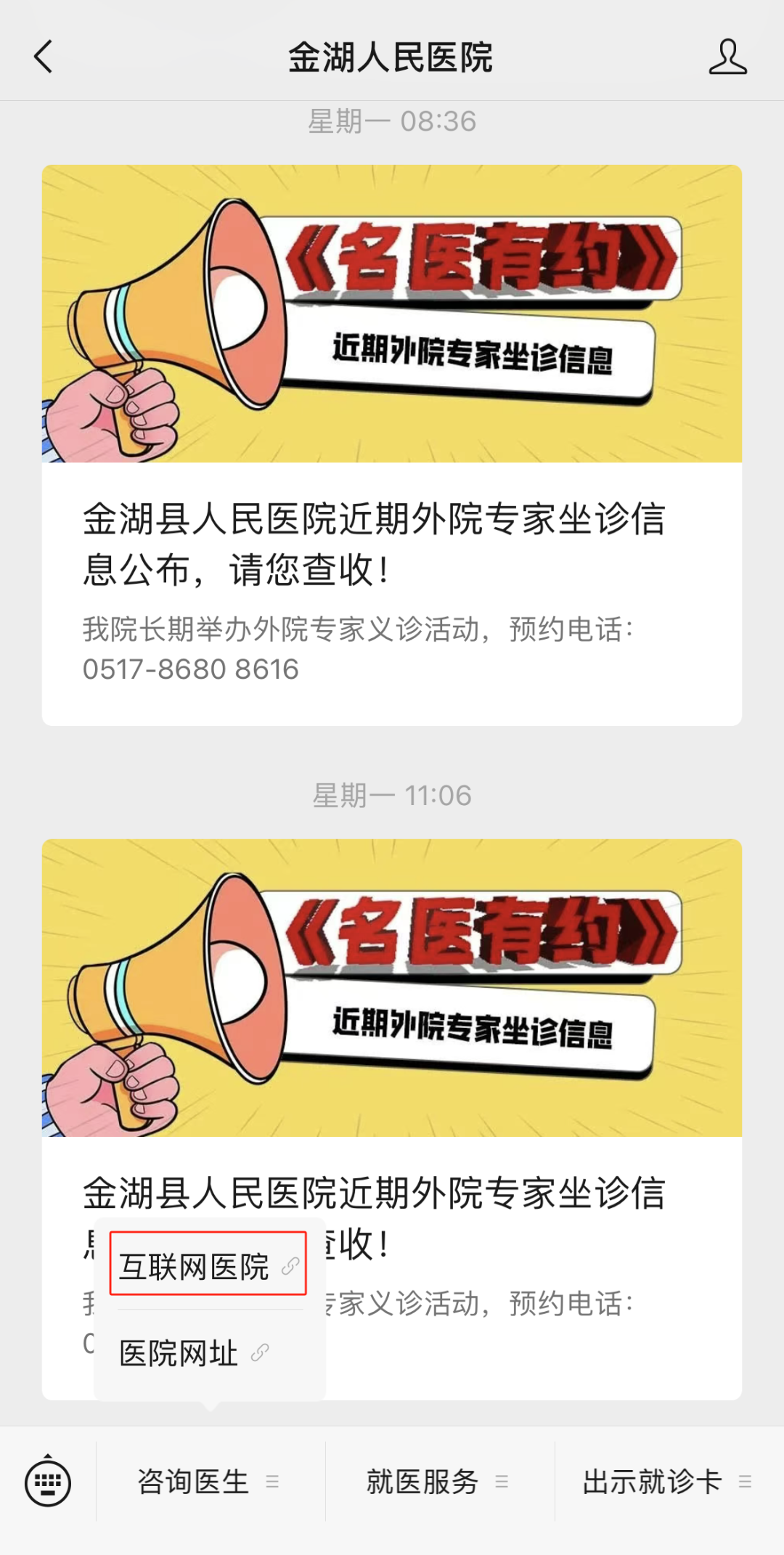Open the account profile icon
Viewport: 784px width, 1555px height.
(x=727, y=57)
